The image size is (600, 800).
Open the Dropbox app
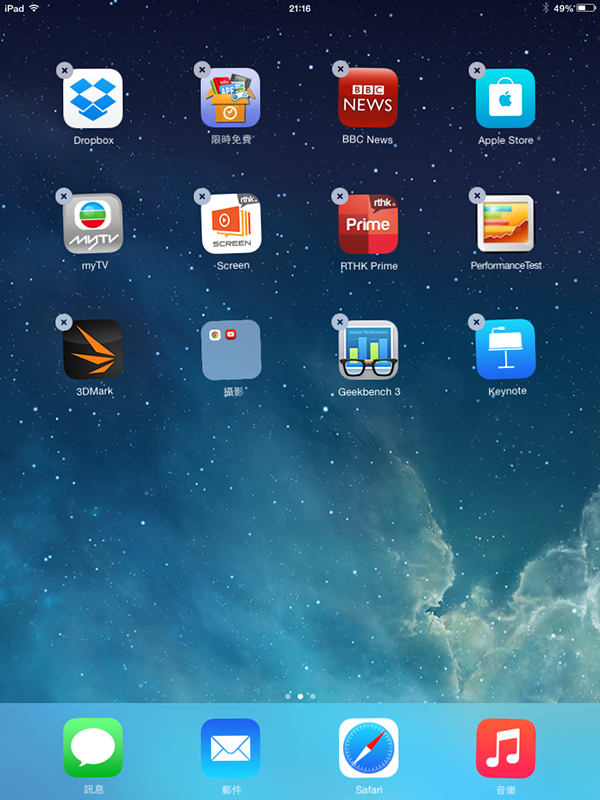coord(93,98)
